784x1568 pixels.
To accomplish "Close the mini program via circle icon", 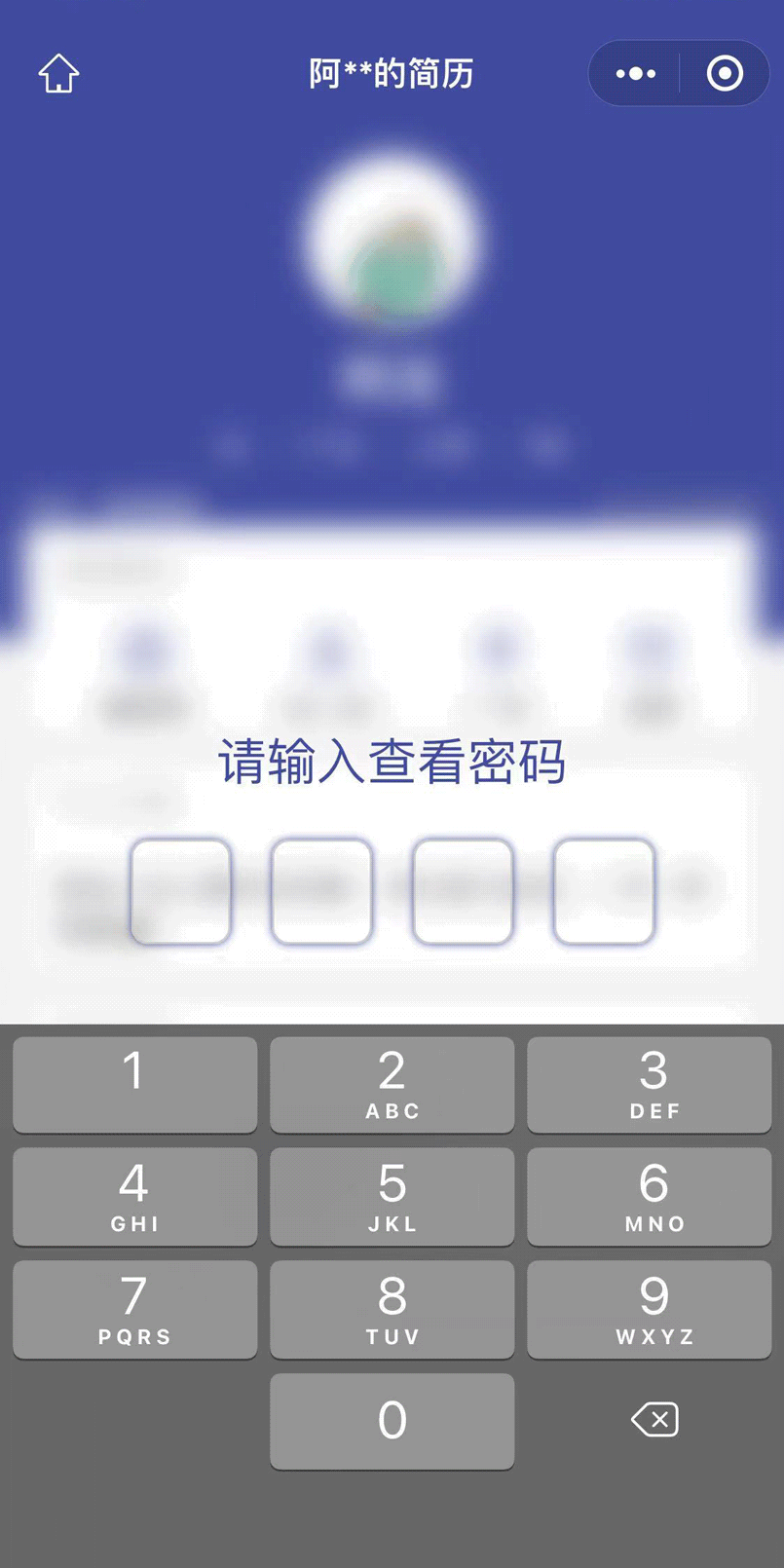I will point(725,73).
